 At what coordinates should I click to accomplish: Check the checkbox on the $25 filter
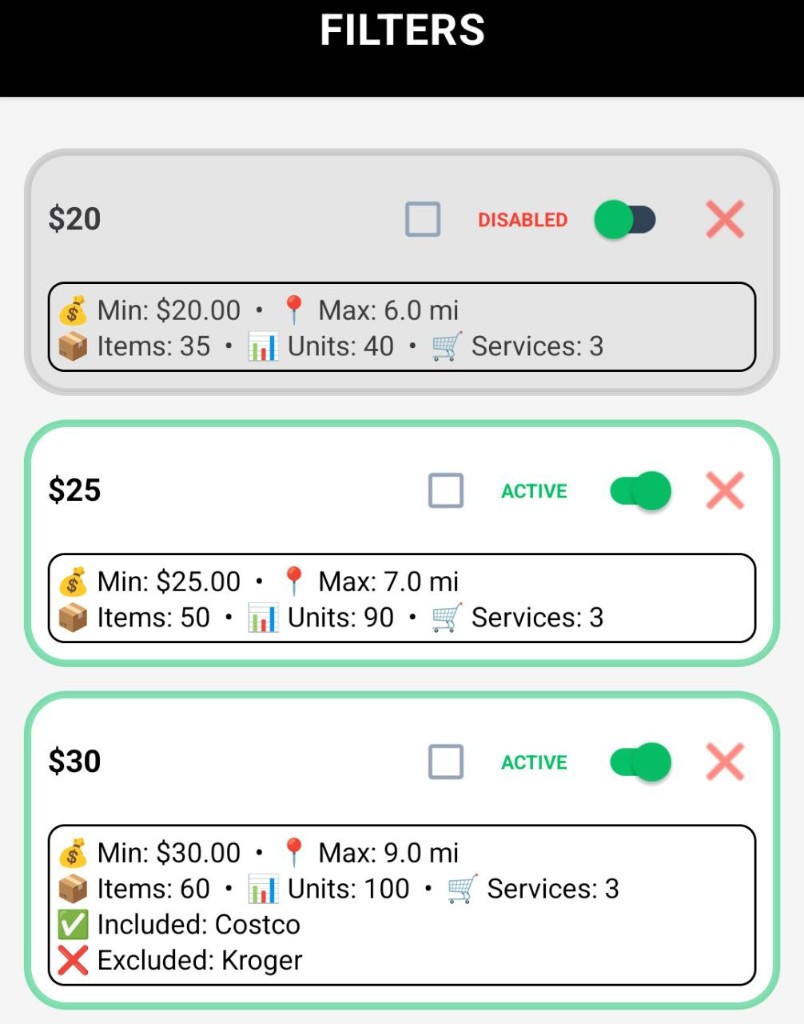pyautogui.click(x=444, y=490)
